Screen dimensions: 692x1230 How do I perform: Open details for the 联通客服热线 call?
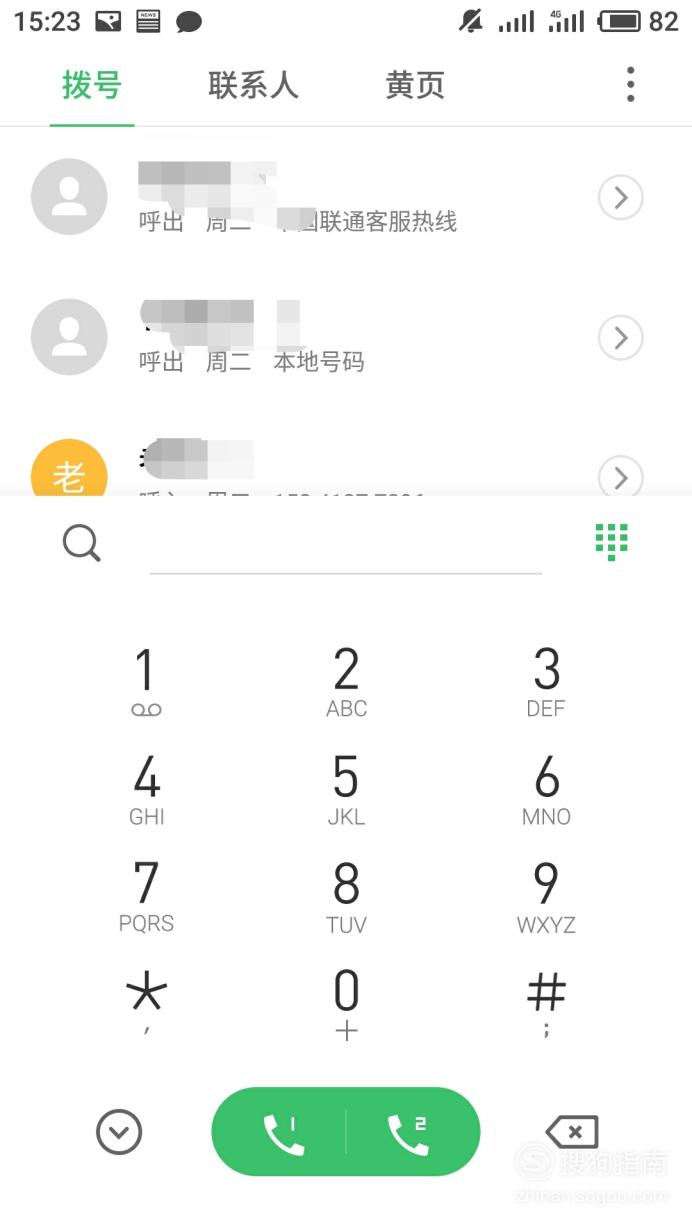tap(620, 198)
